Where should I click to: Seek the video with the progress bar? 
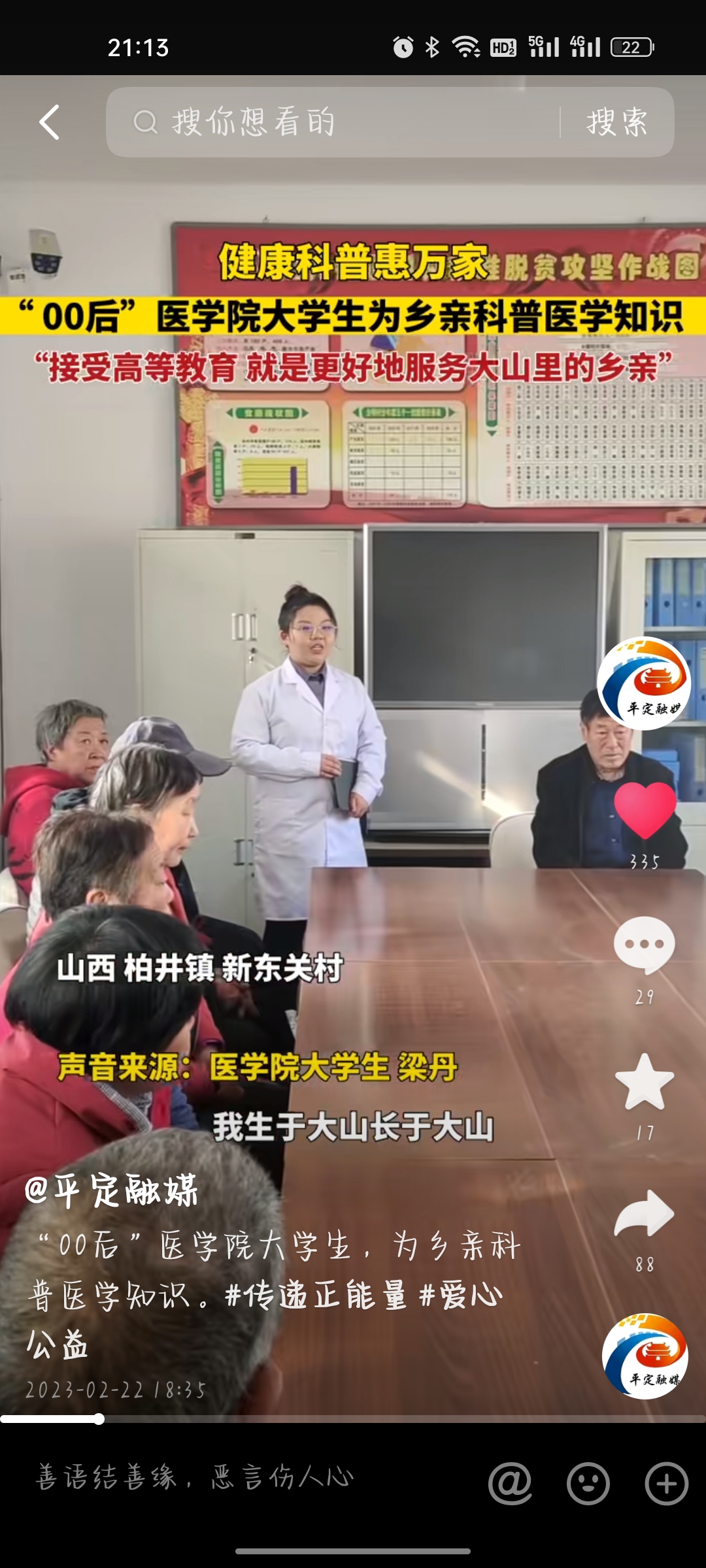pos(353,1419)
